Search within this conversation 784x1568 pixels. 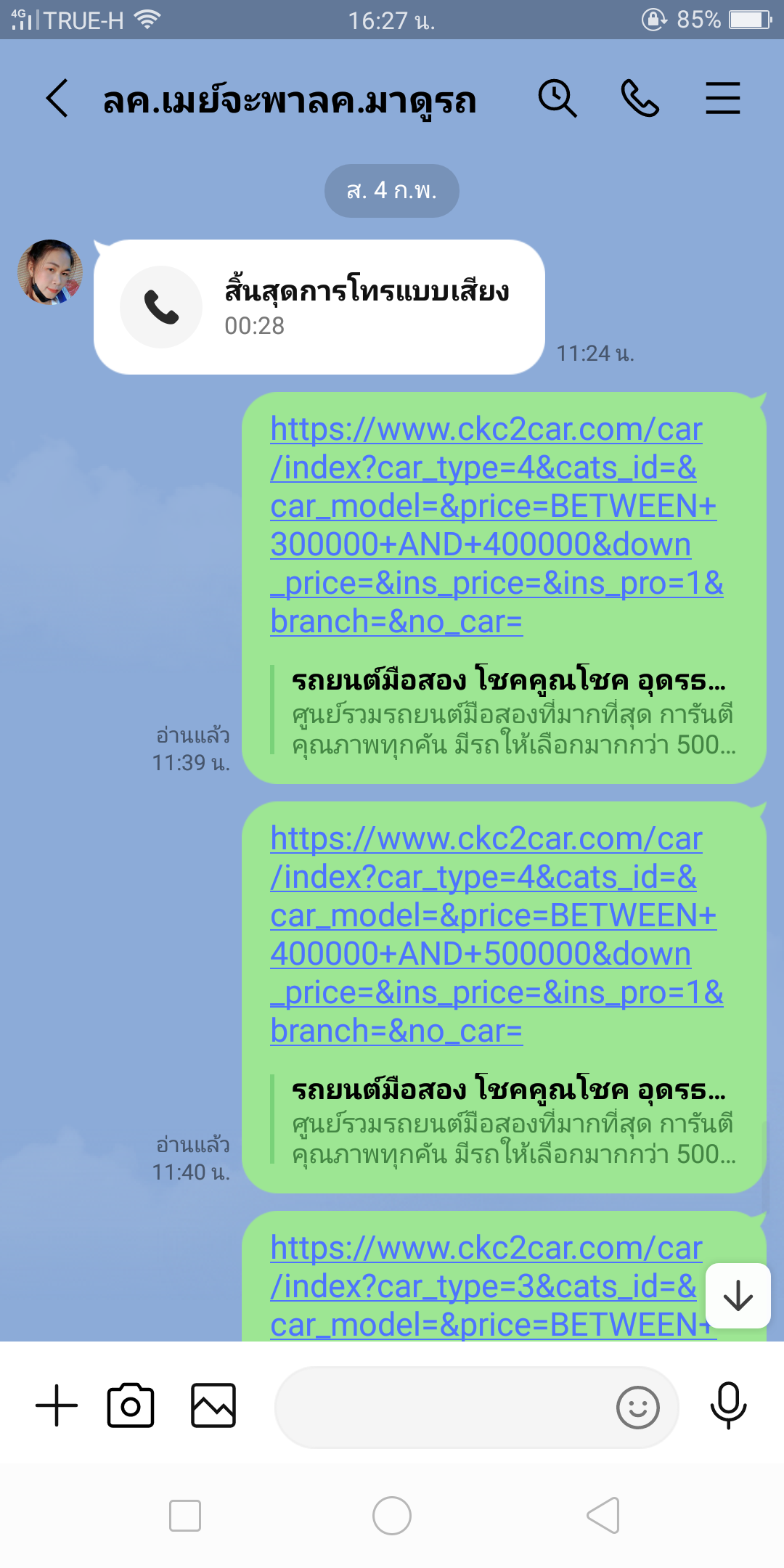click(557, 99)
